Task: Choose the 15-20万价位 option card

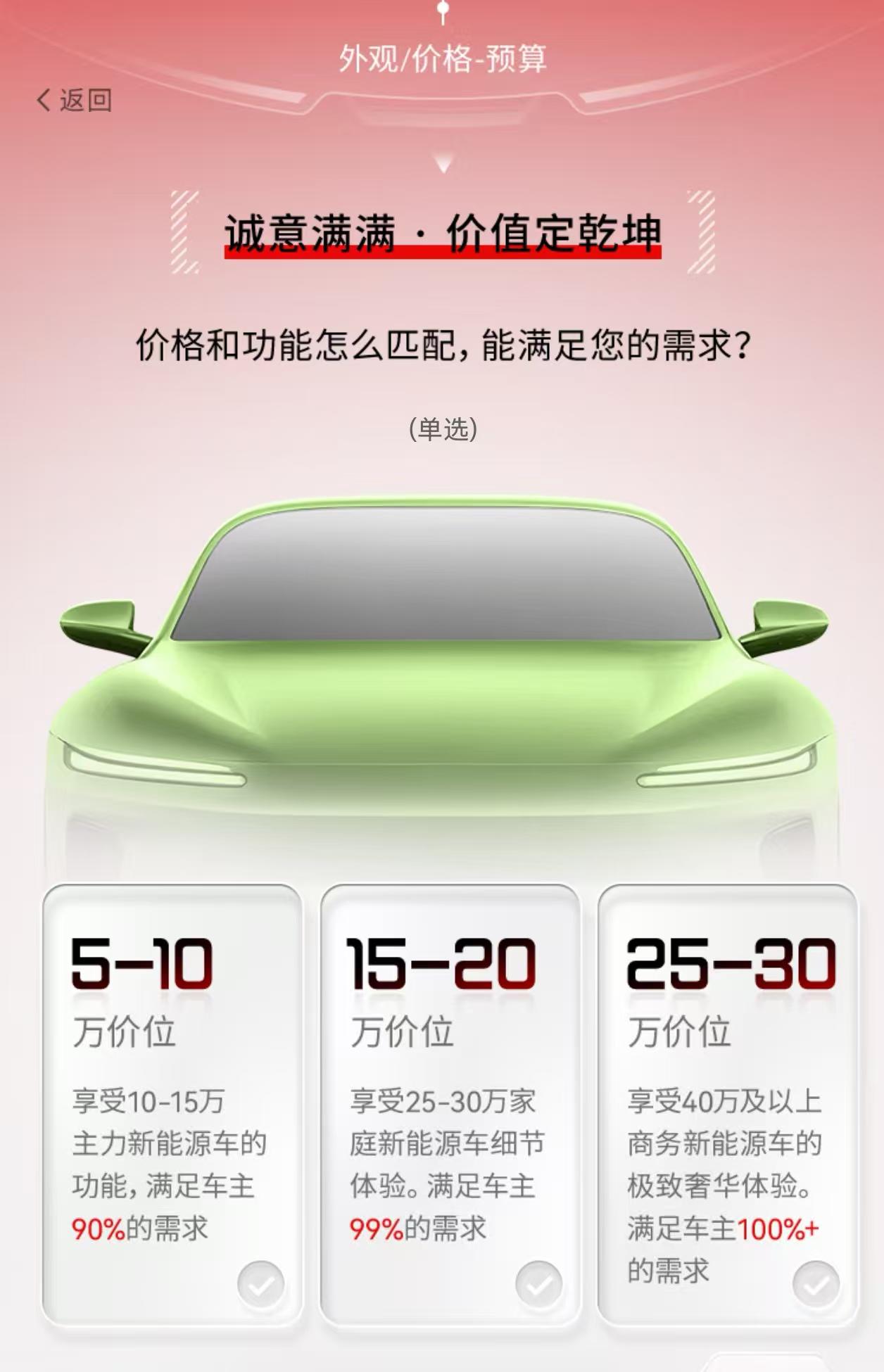Action: pos(450,1105)
